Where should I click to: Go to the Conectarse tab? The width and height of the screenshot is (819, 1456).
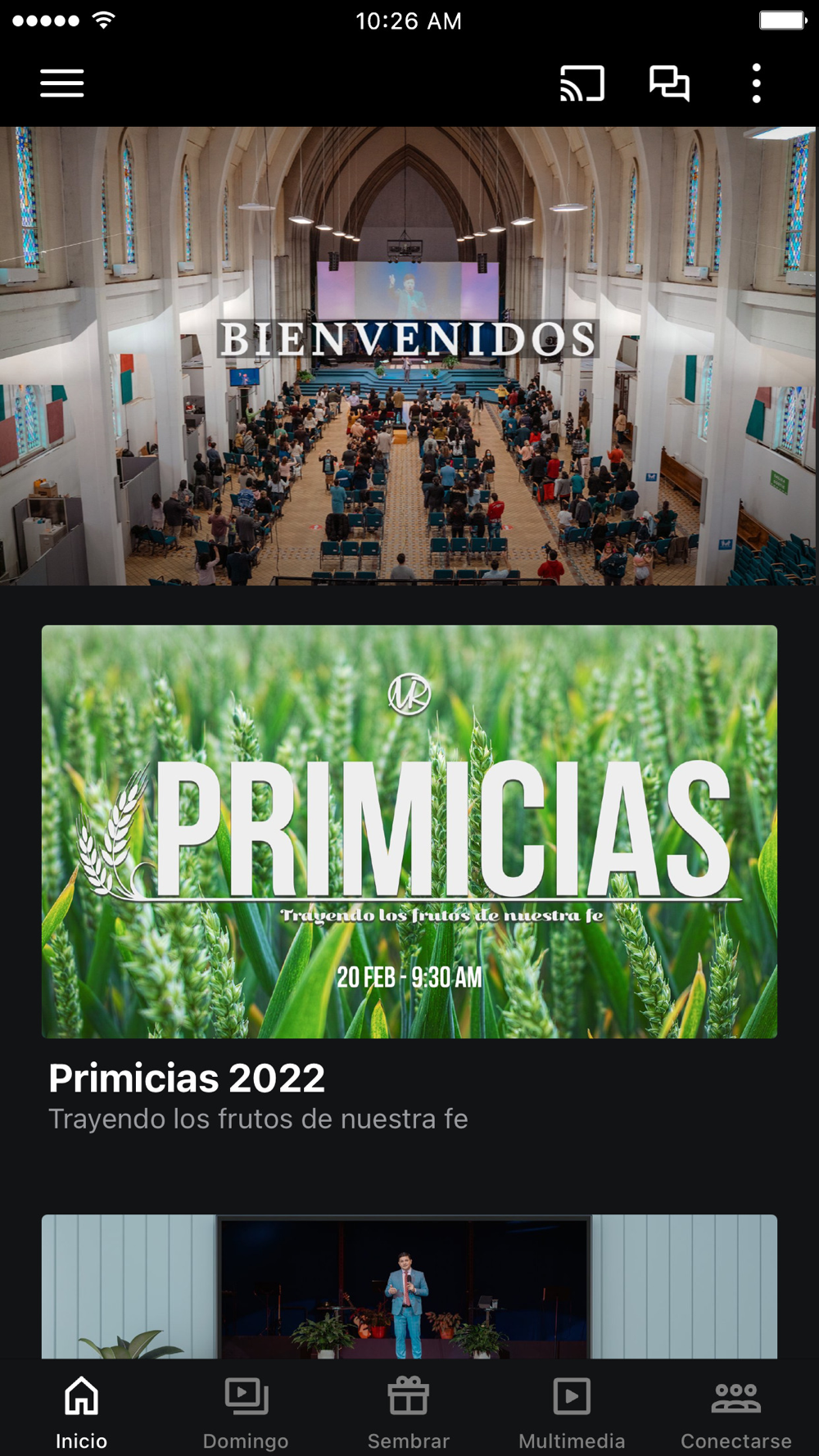pos(735,1411)
